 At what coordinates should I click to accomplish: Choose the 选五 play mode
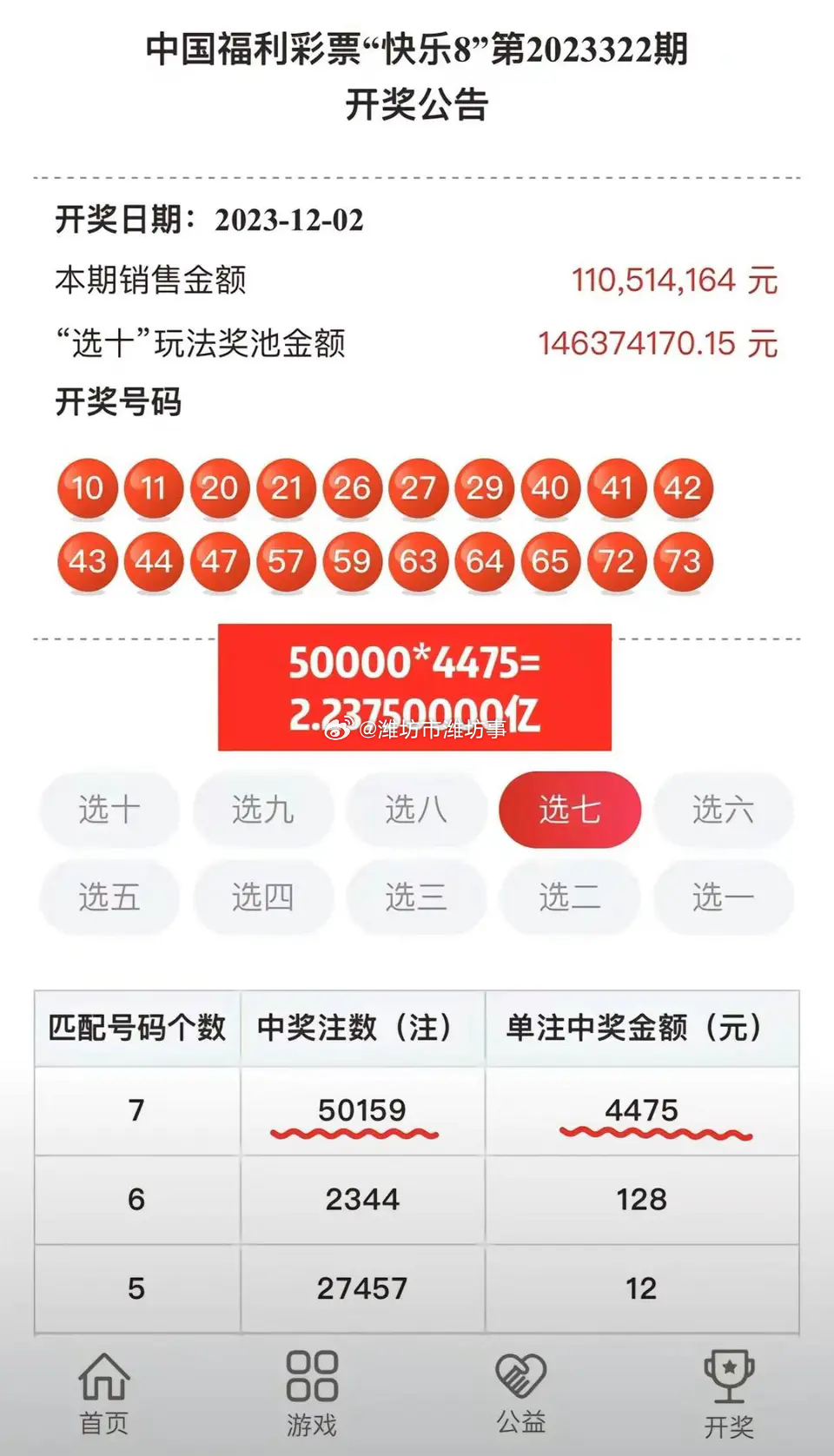click(109, 898)
